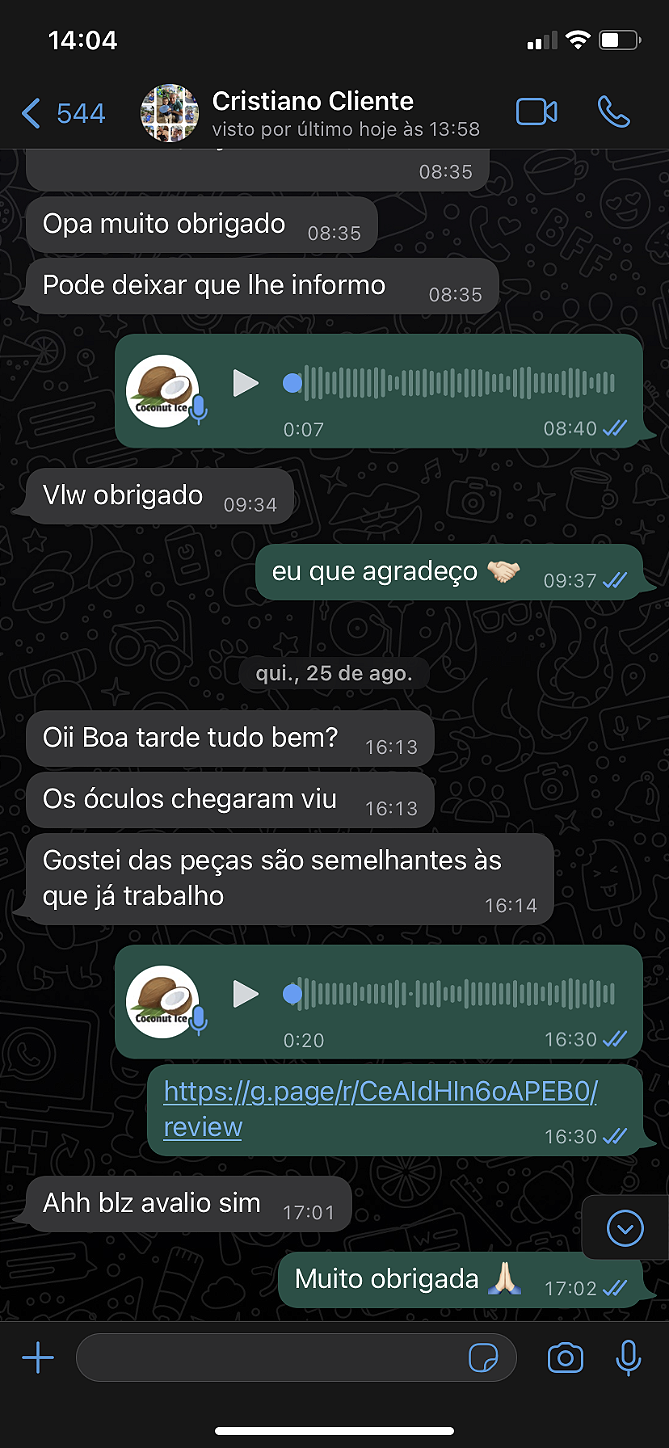Start a voice call with Cristiano
The height and width of the screenshot is (1448, 669).
click(613, 112)
